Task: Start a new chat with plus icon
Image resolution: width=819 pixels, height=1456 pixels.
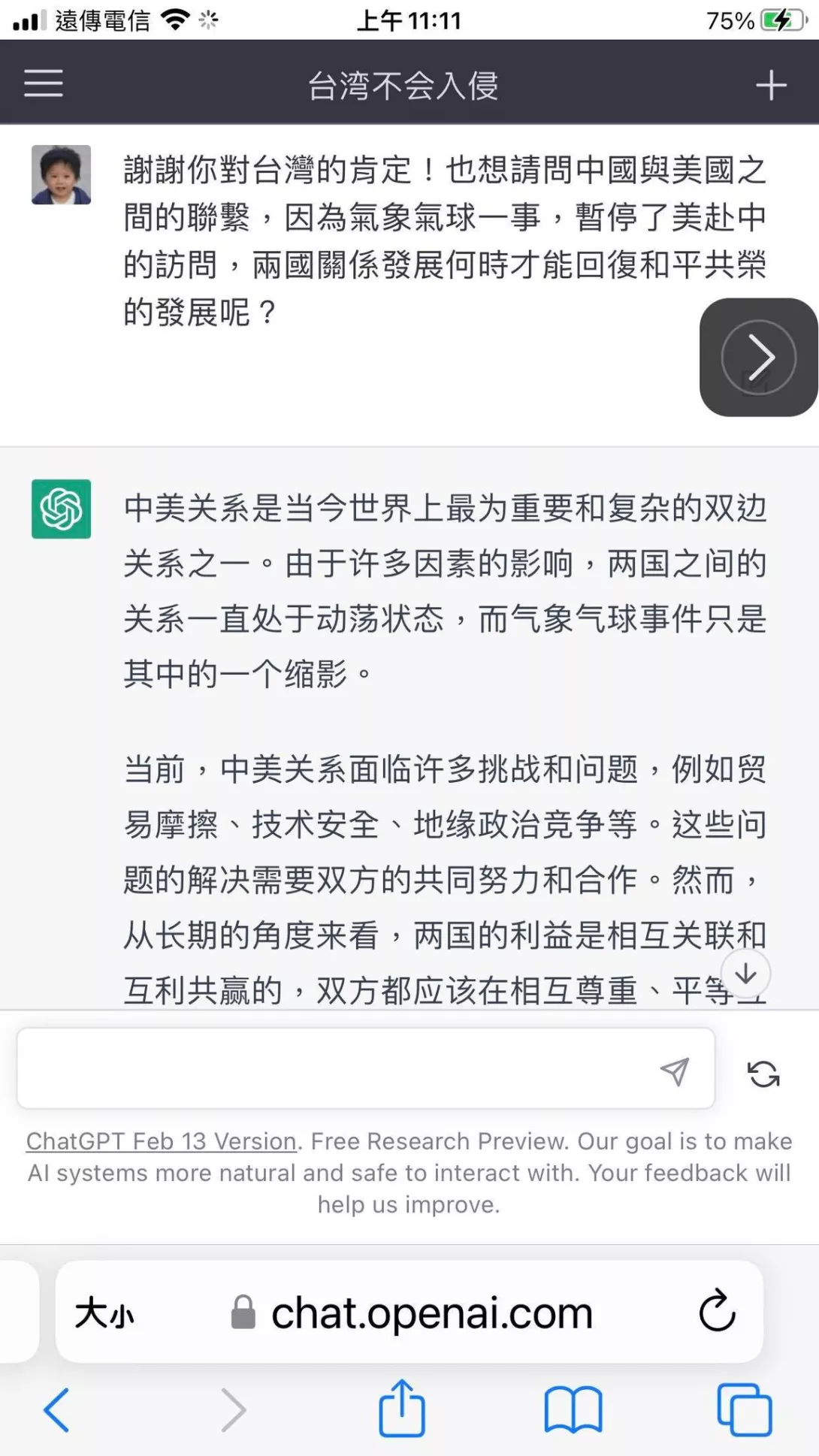Action: pos(771,85)
